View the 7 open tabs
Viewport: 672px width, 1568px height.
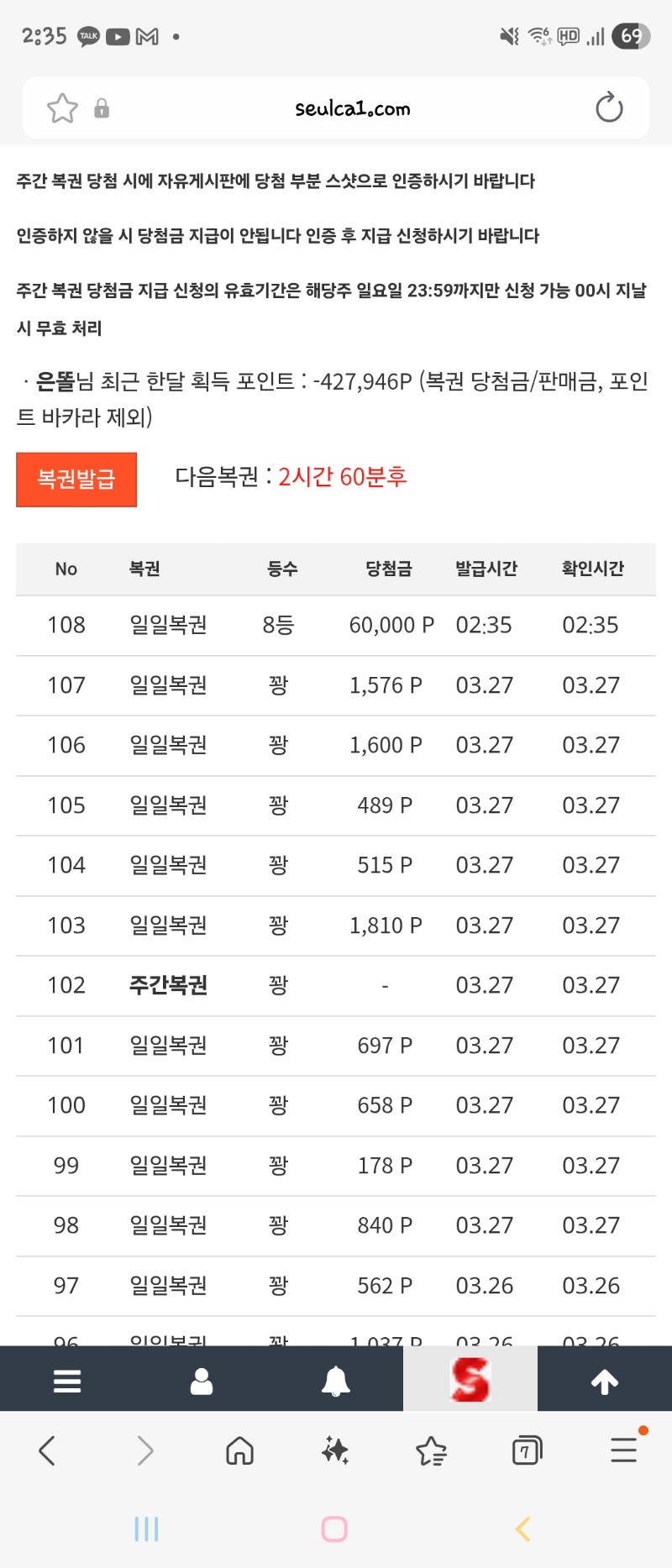[527, 1450]
